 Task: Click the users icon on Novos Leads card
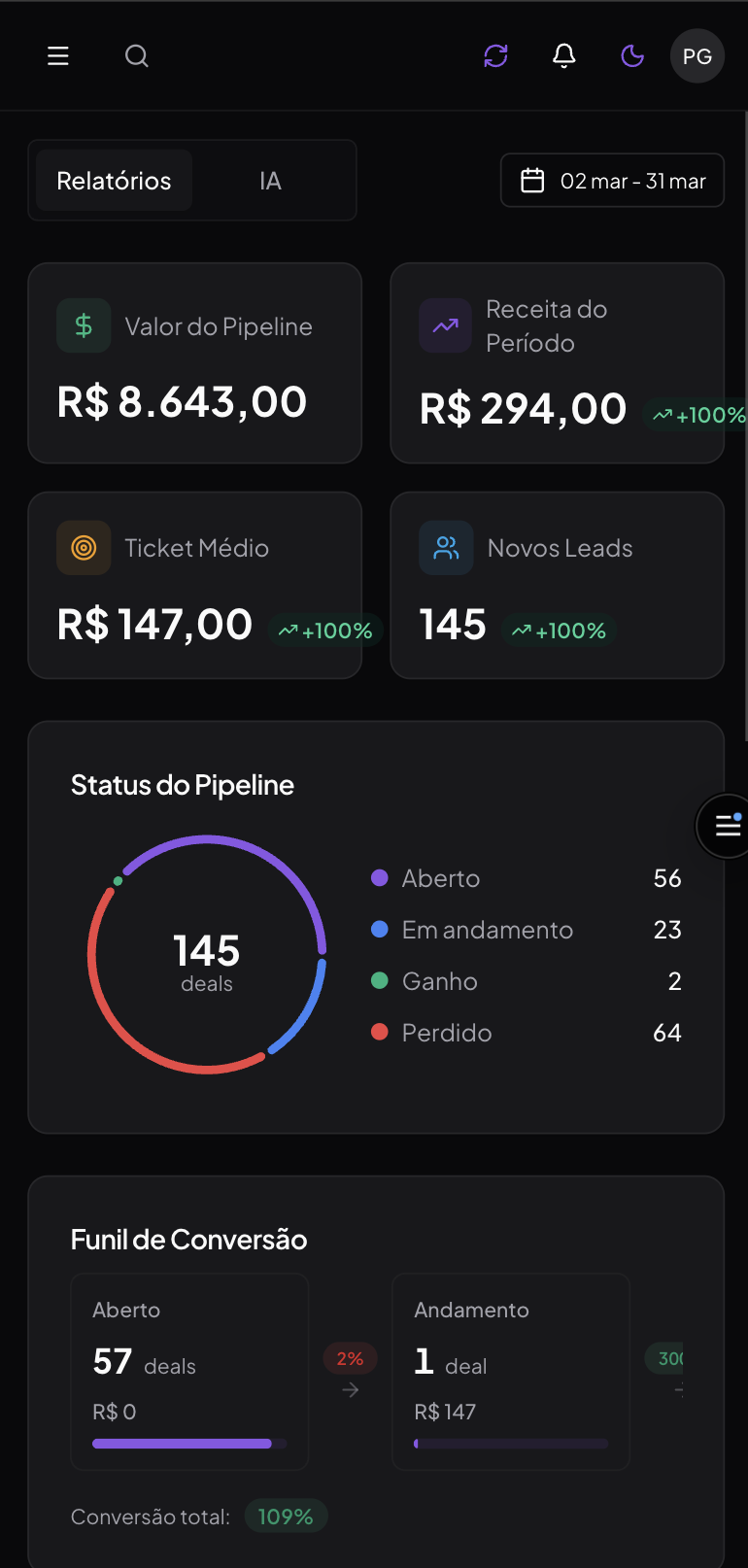pyautogui.click(x=445, y=547)
